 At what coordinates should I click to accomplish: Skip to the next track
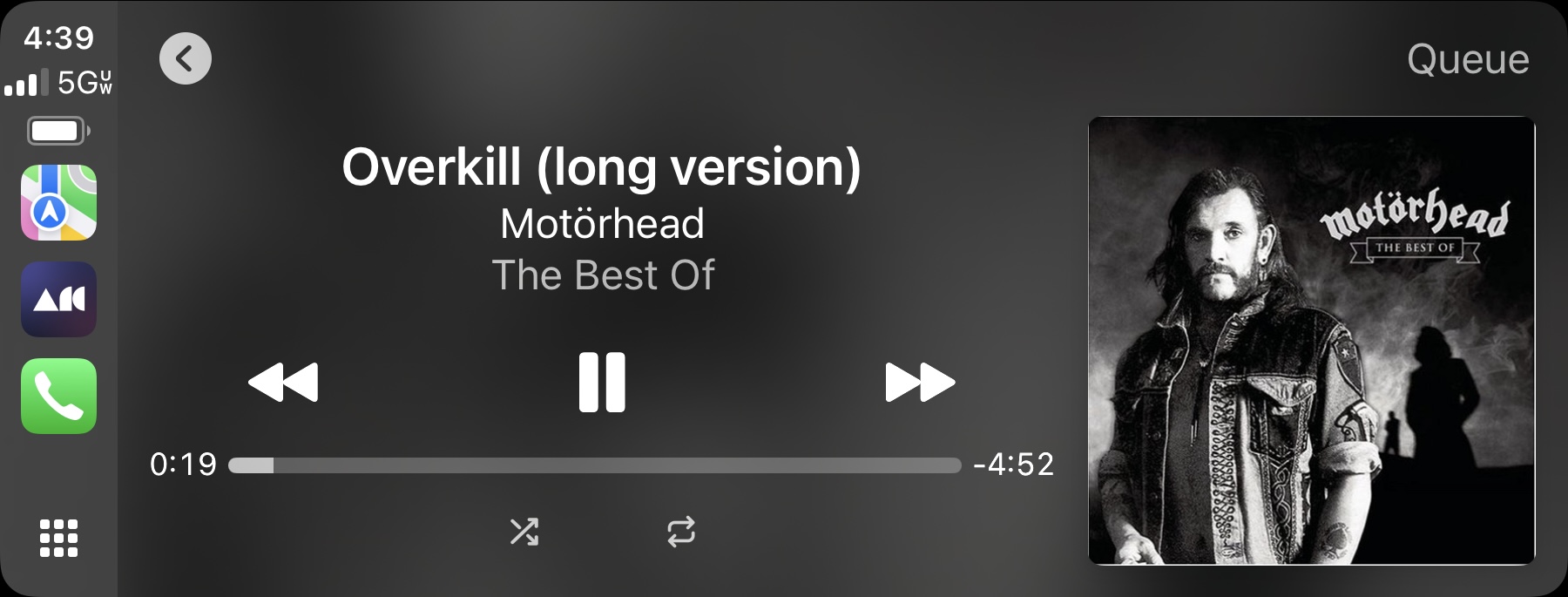[x=920, y=382]
